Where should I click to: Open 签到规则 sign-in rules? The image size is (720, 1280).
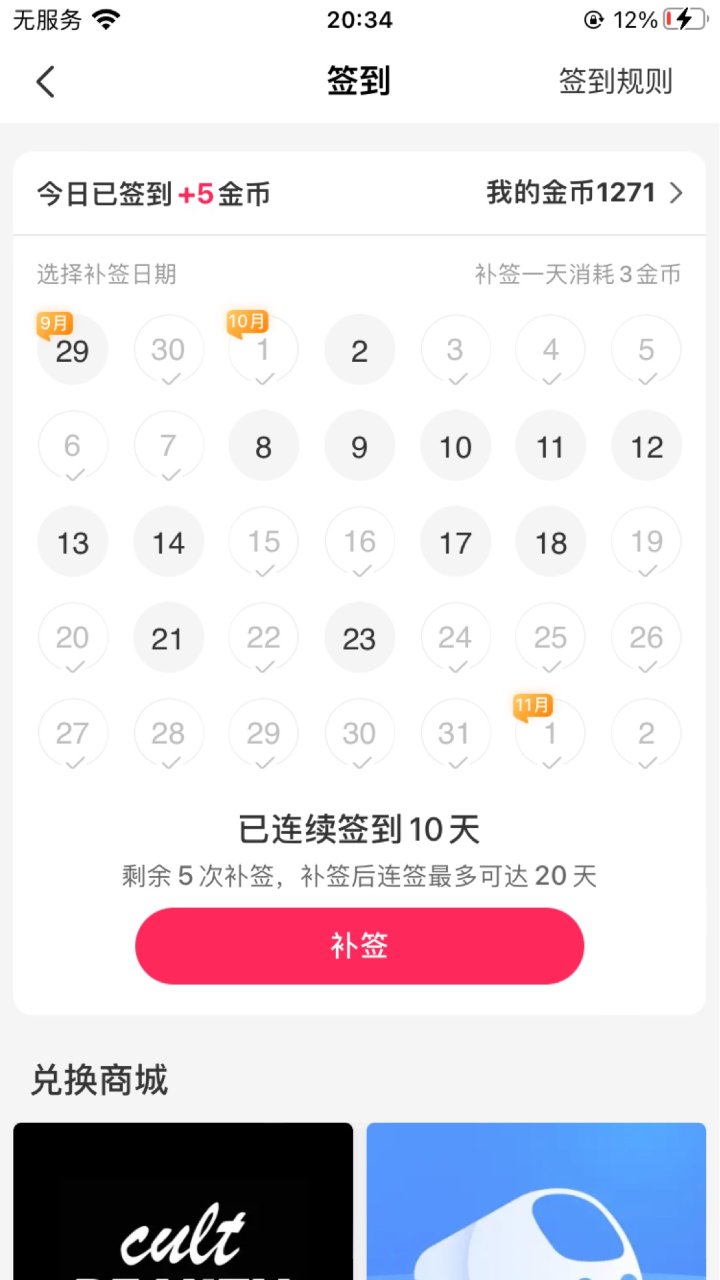pos(615,81)
